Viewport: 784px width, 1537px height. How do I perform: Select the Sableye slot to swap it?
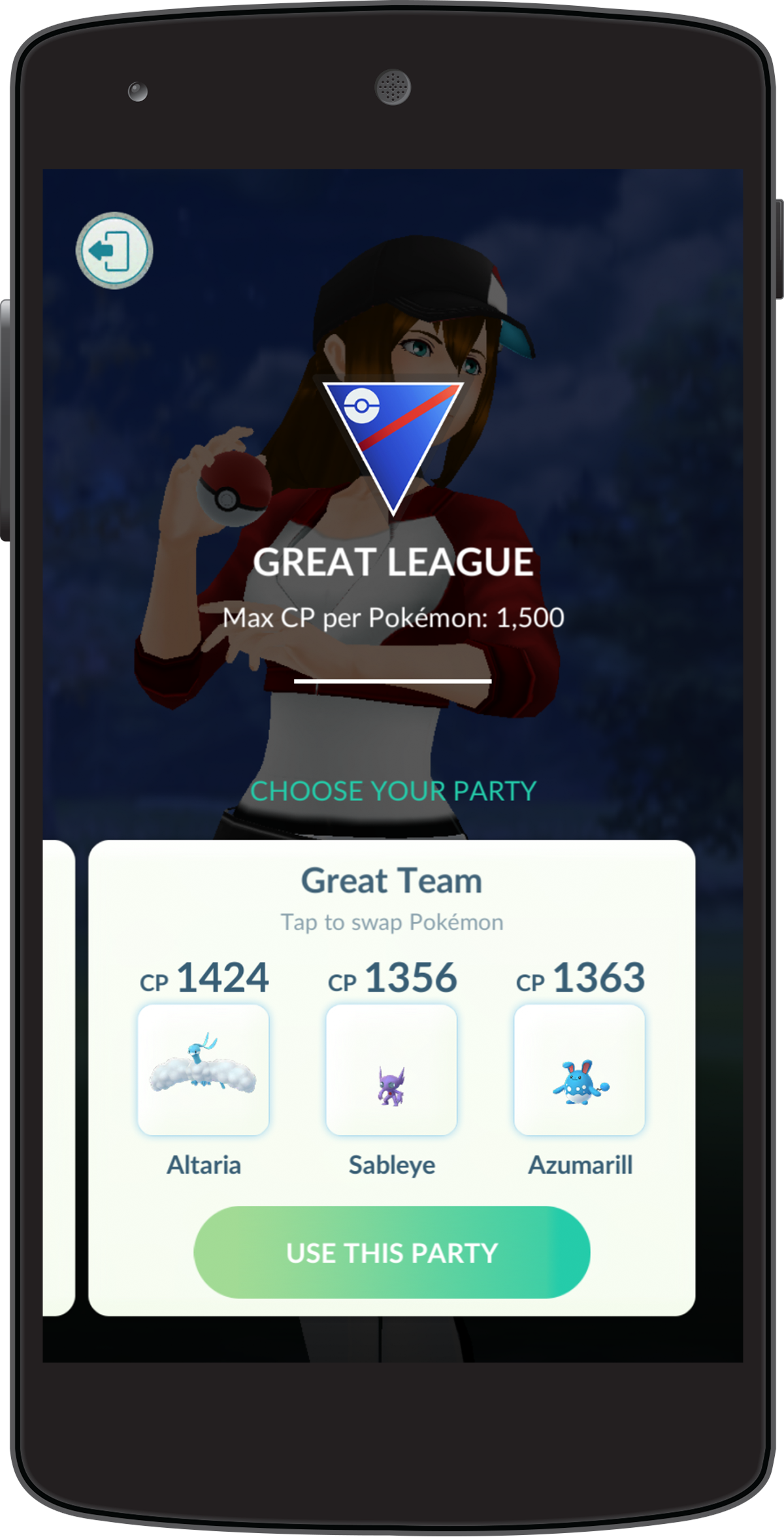click(391, 1070)
